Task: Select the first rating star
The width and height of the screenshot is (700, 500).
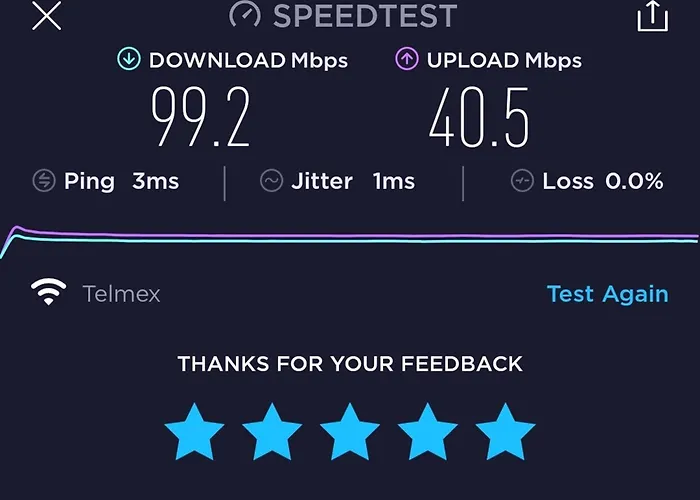Action: (194, 432)
